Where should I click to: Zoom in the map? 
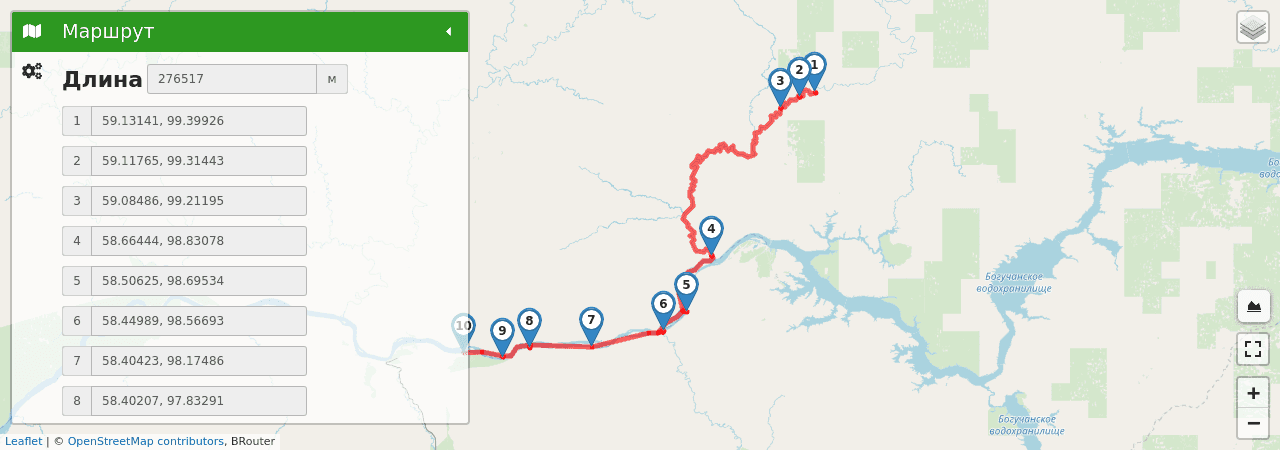click(x=1253, y=393)
